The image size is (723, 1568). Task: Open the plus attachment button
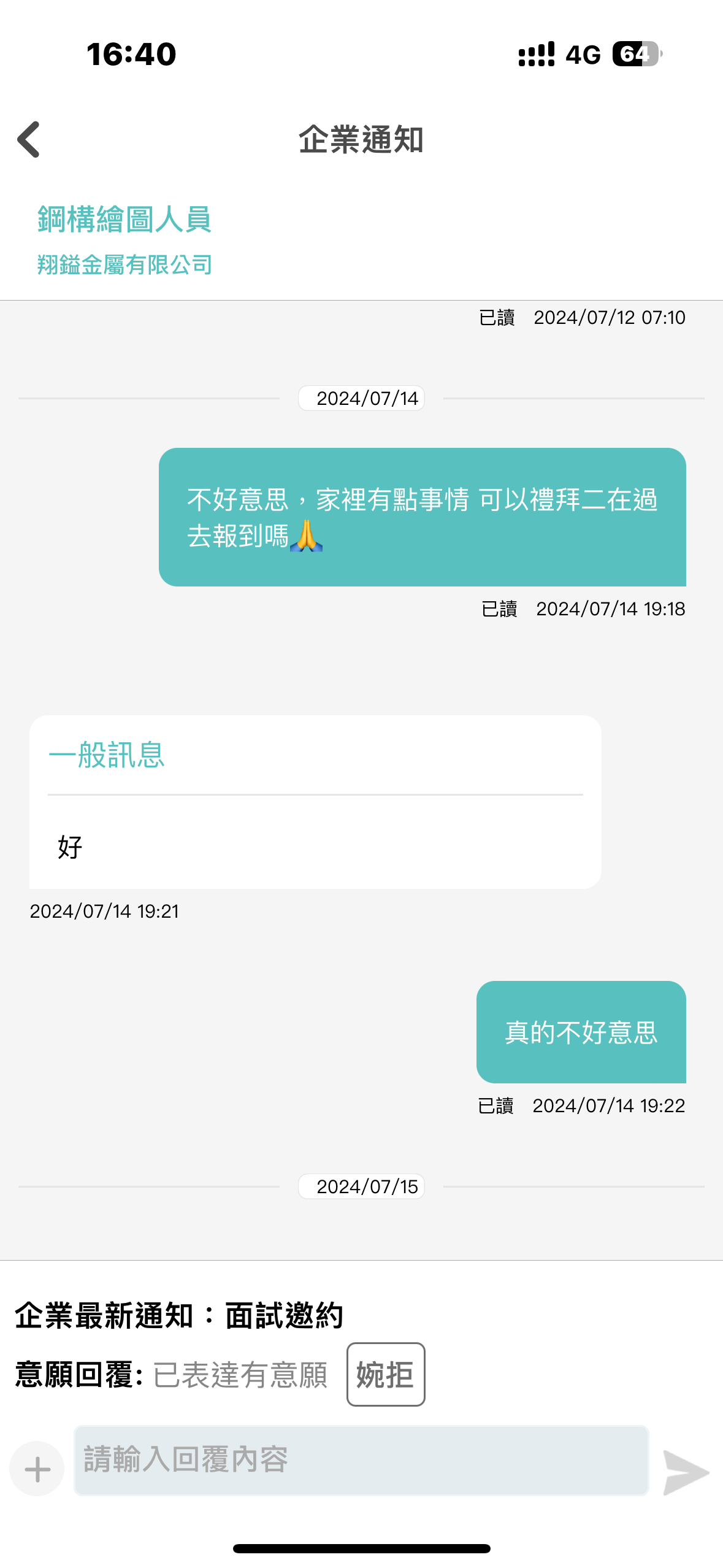pyautogui.click(x=37, y=1469)
